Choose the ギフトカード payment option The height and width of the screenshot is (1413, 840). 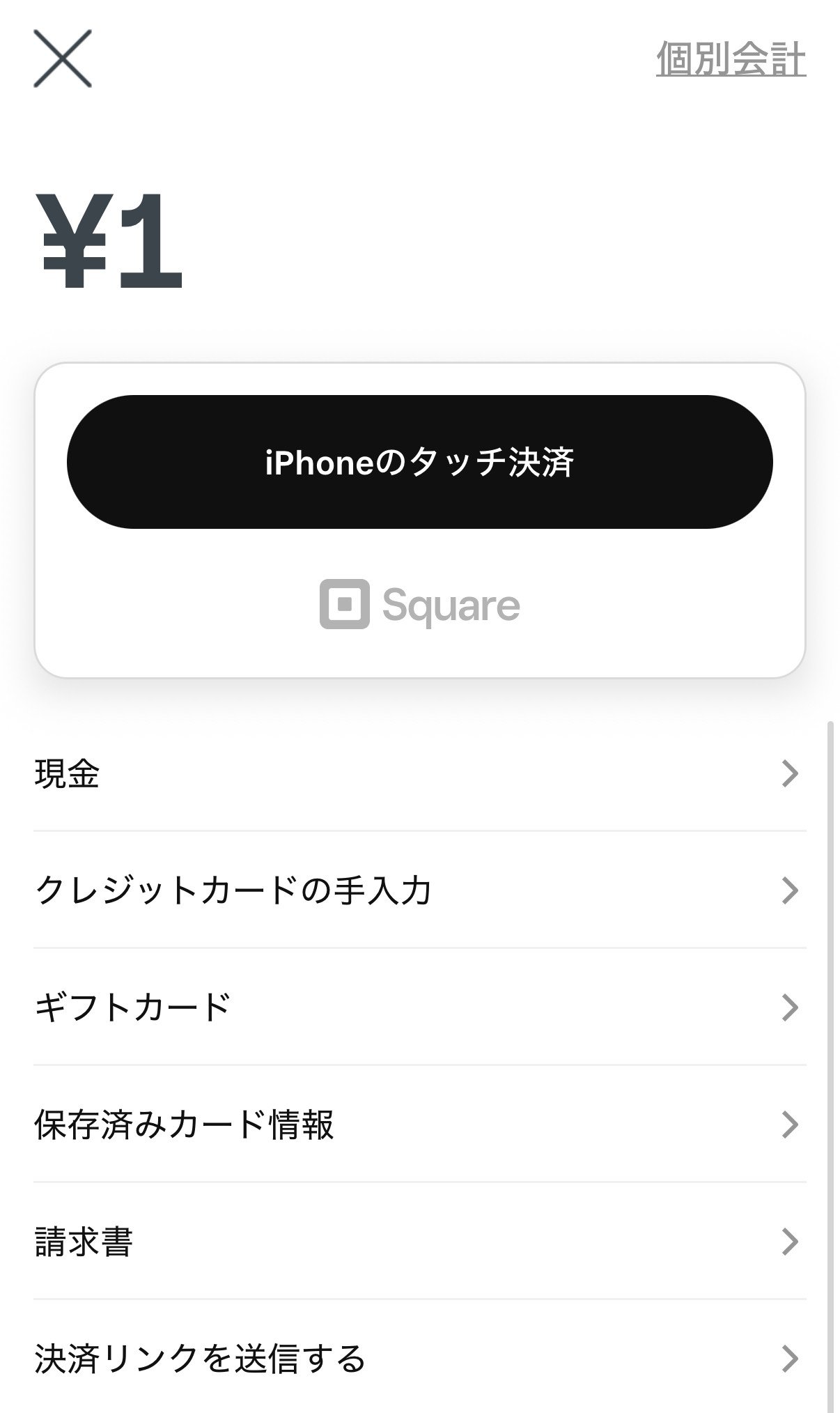click(x=418, y=1007)
